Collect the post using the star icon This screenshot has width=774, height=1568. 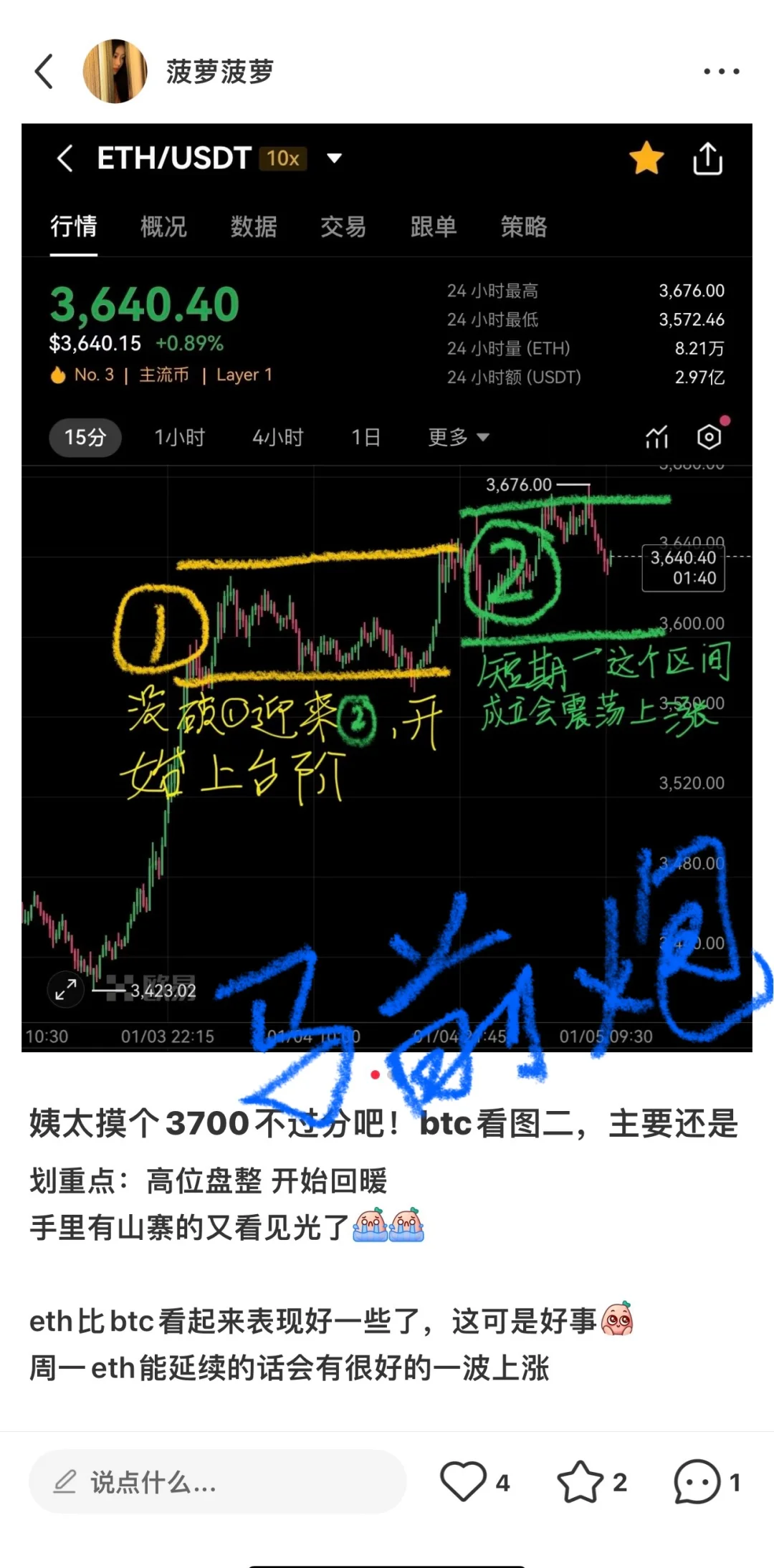coord(579,1481)
